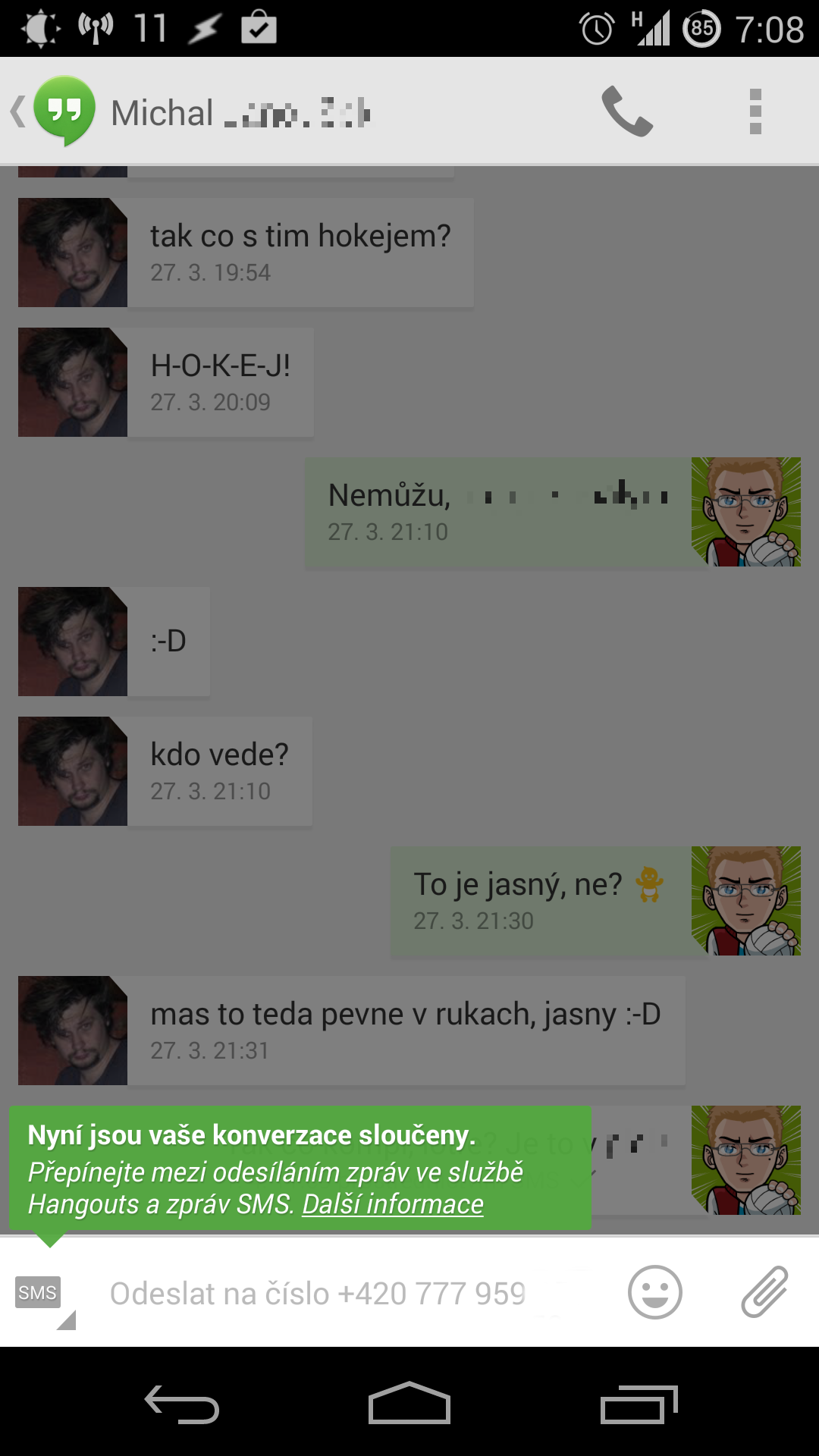Tap the system back button
Image resolution: width=819 pixels, height=1456 pixels.
click(182, 1404)
